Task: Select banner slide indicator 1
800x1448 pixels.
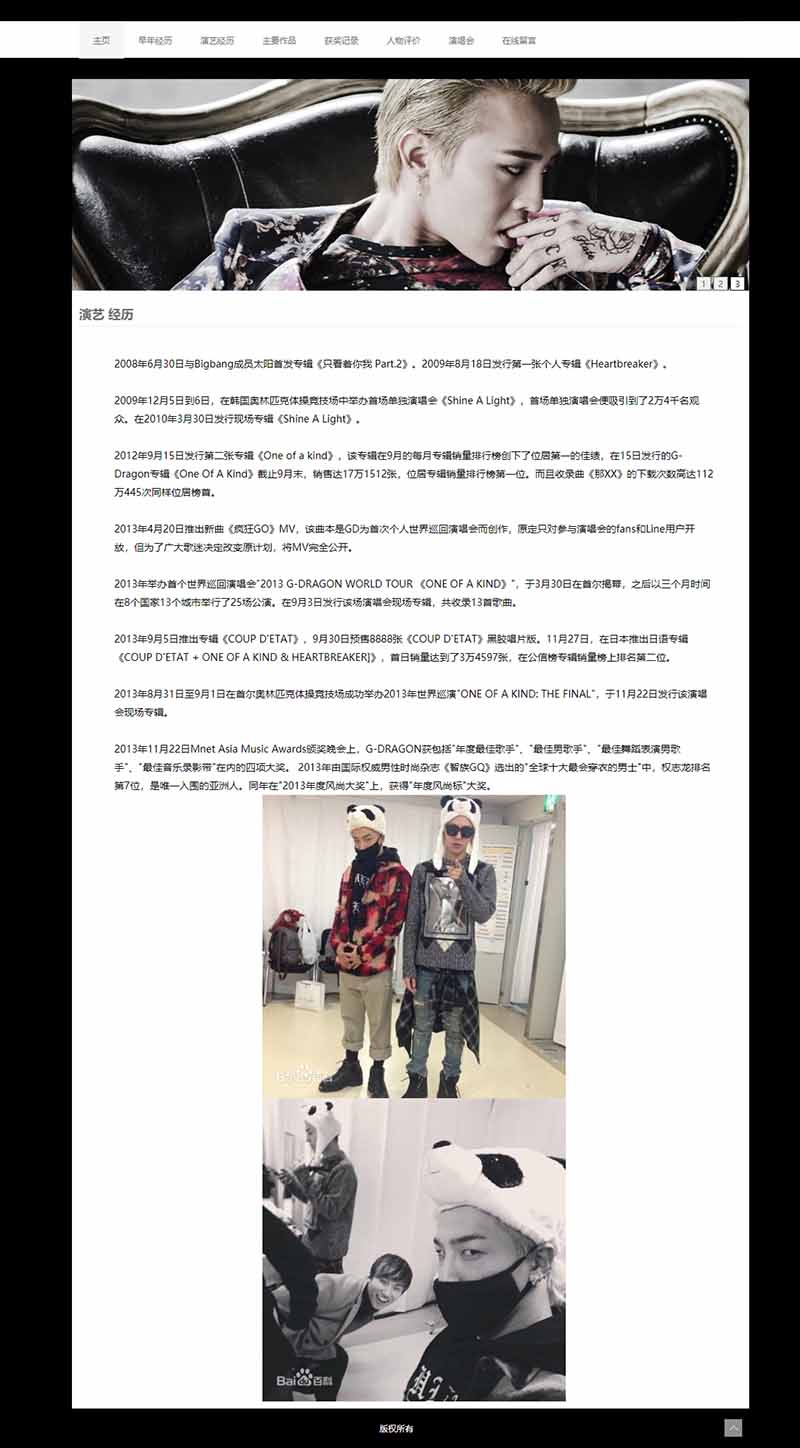Action: (x=704, y=284)
